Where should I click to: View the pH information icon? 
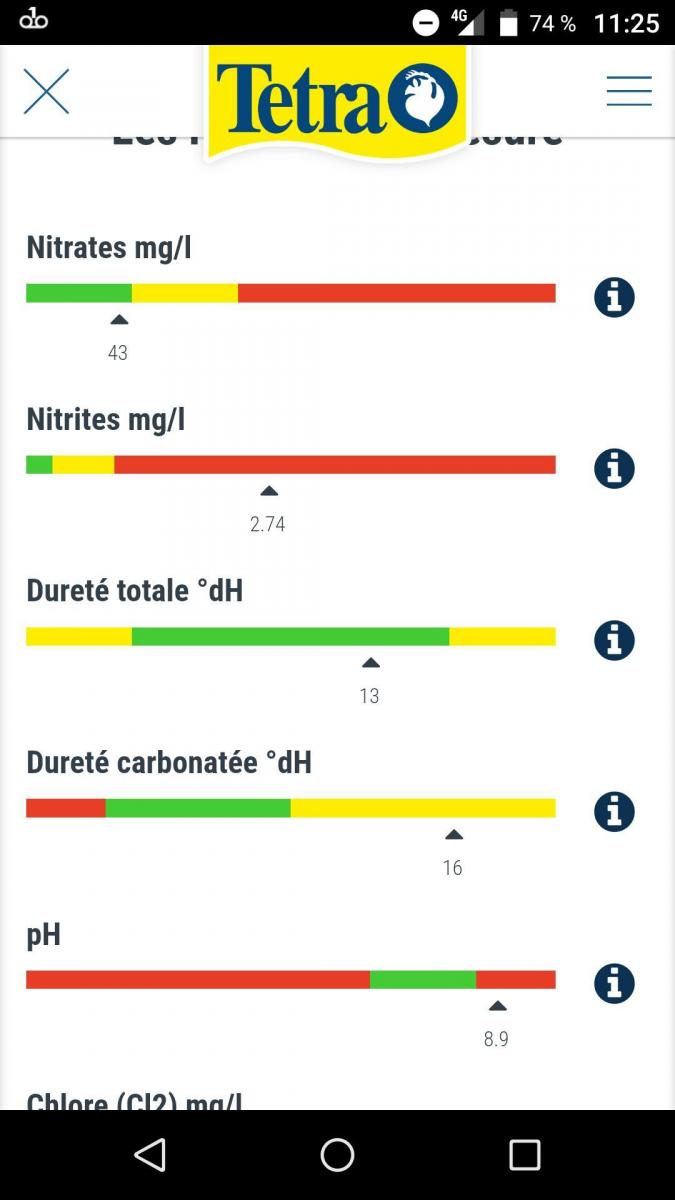click(614, 984)
